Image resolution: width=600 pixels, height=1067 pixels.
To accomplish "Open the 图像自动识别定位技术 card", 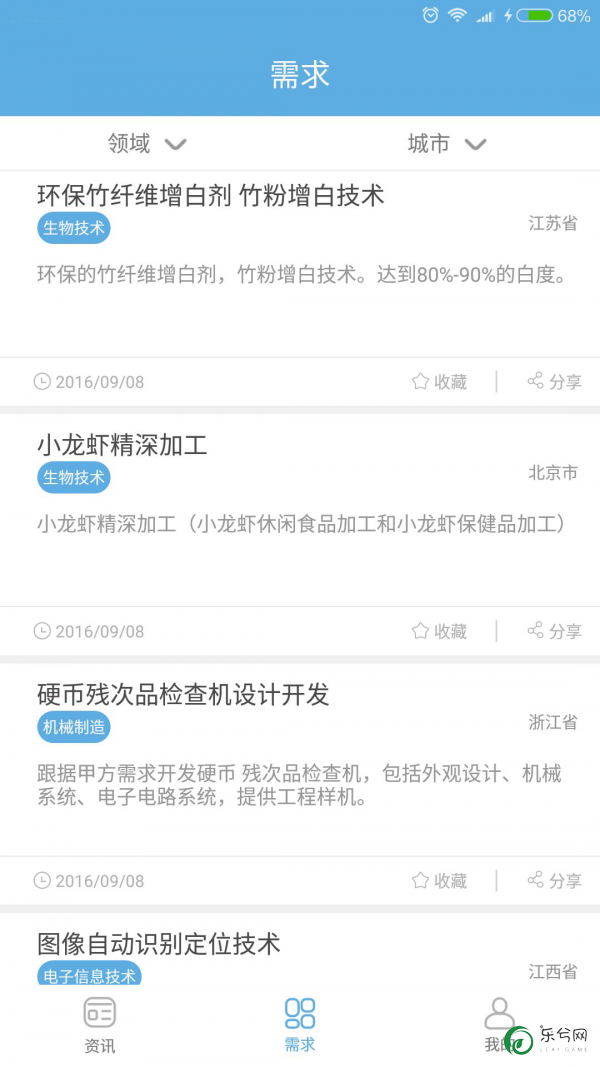I will point(300,950).
